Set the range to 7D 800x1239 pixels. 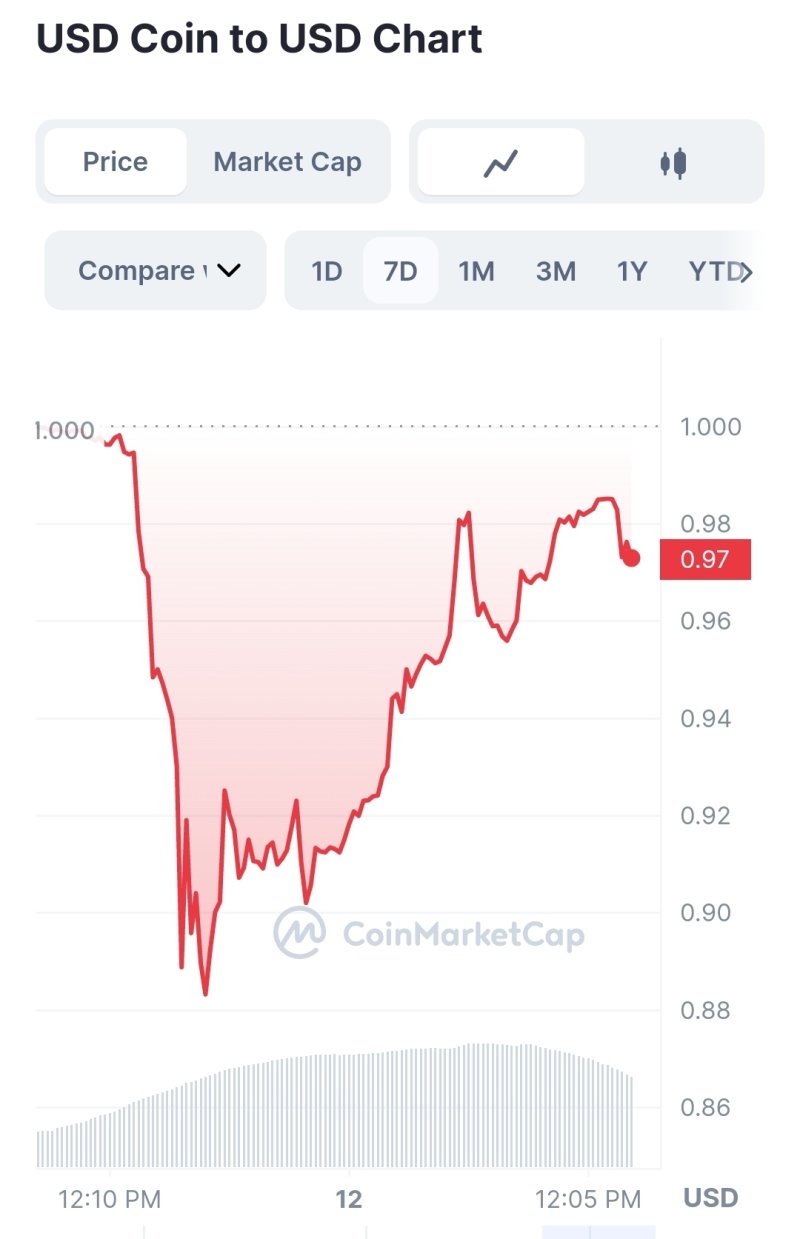(400, 271)
